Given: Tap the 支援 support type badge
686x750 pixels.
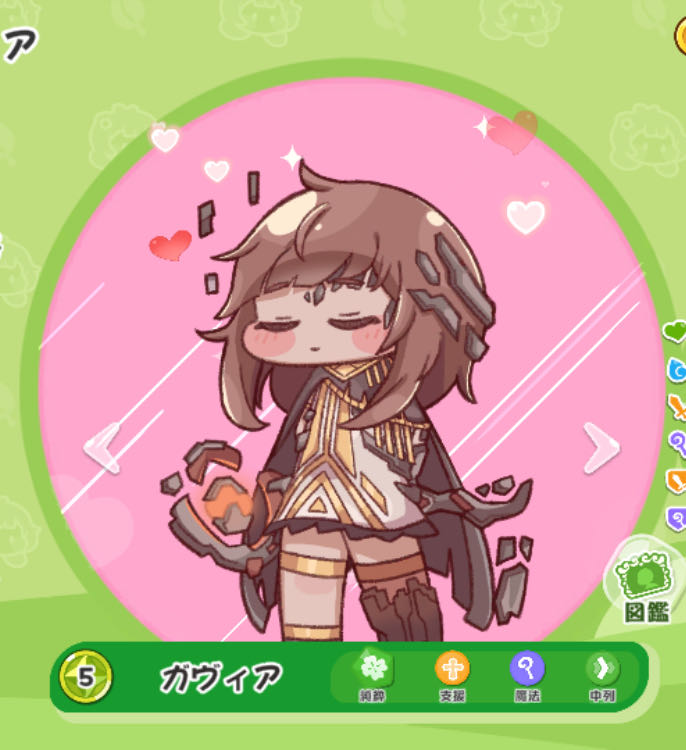Looking at the screenshot, I should pos(452,675).
